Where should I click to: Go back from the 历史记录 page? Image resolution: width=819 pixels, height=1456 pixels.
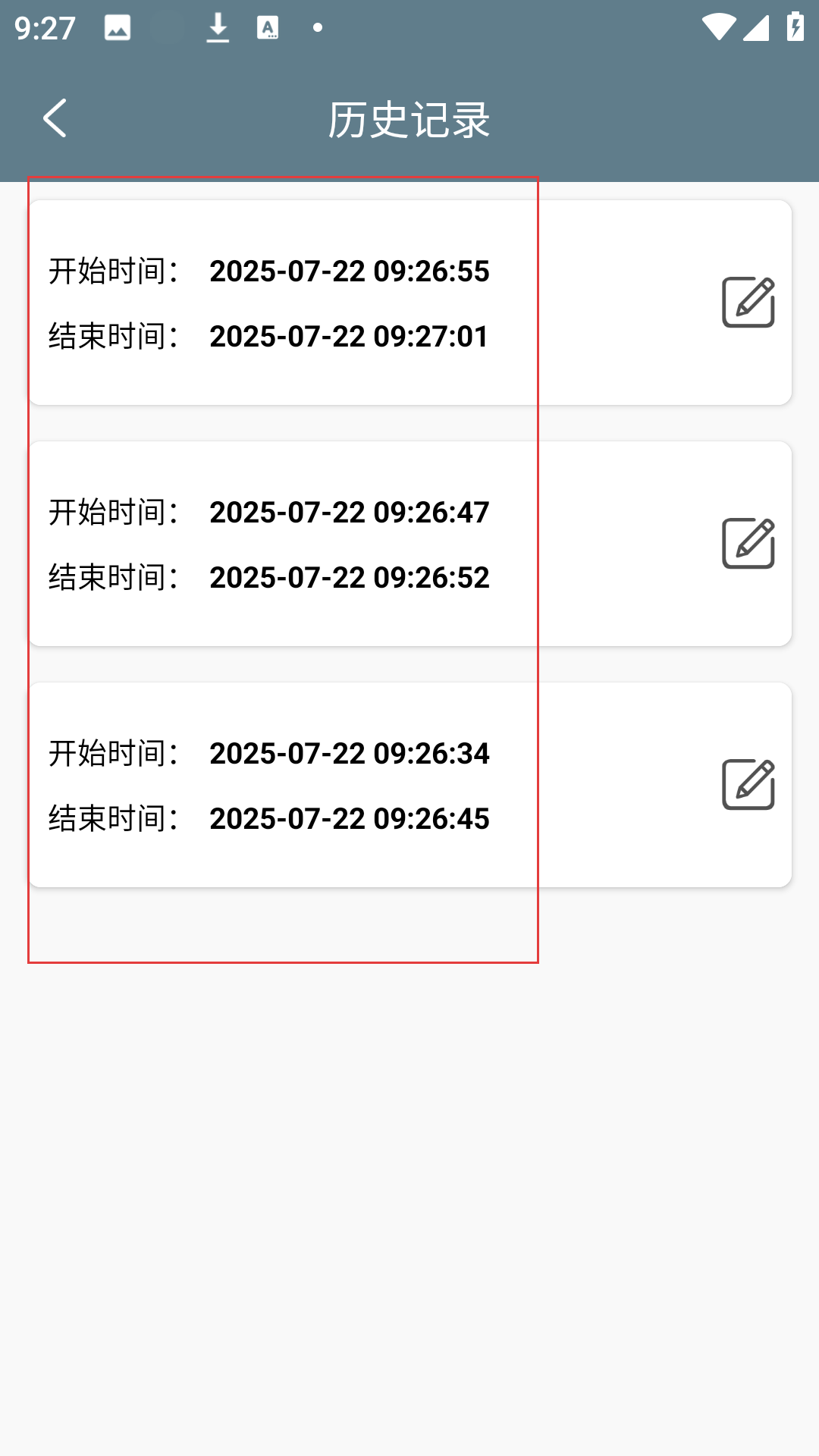click(x=55, y=118)
